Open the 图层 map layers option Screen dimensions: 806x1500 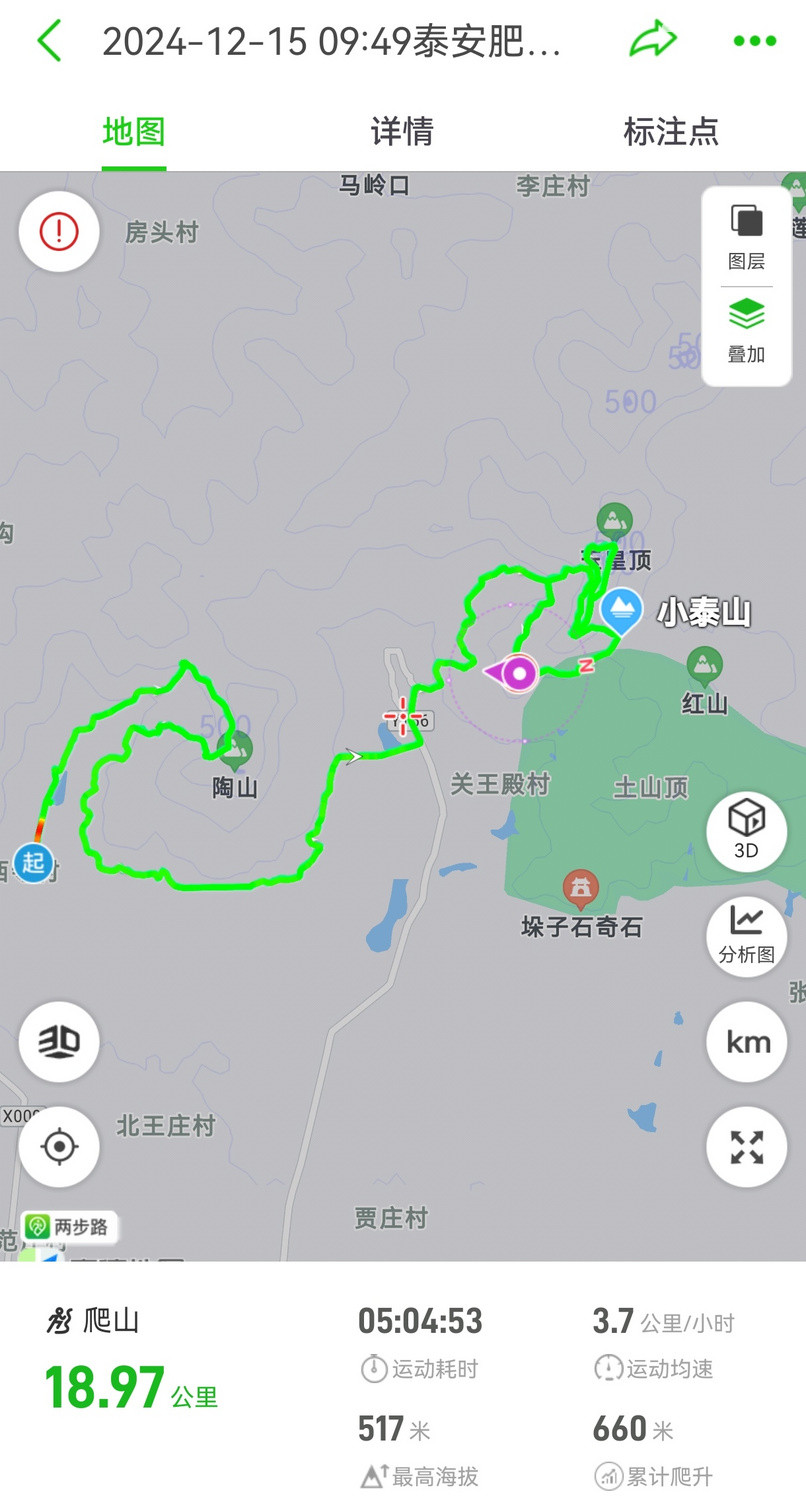tap(746, 237)
